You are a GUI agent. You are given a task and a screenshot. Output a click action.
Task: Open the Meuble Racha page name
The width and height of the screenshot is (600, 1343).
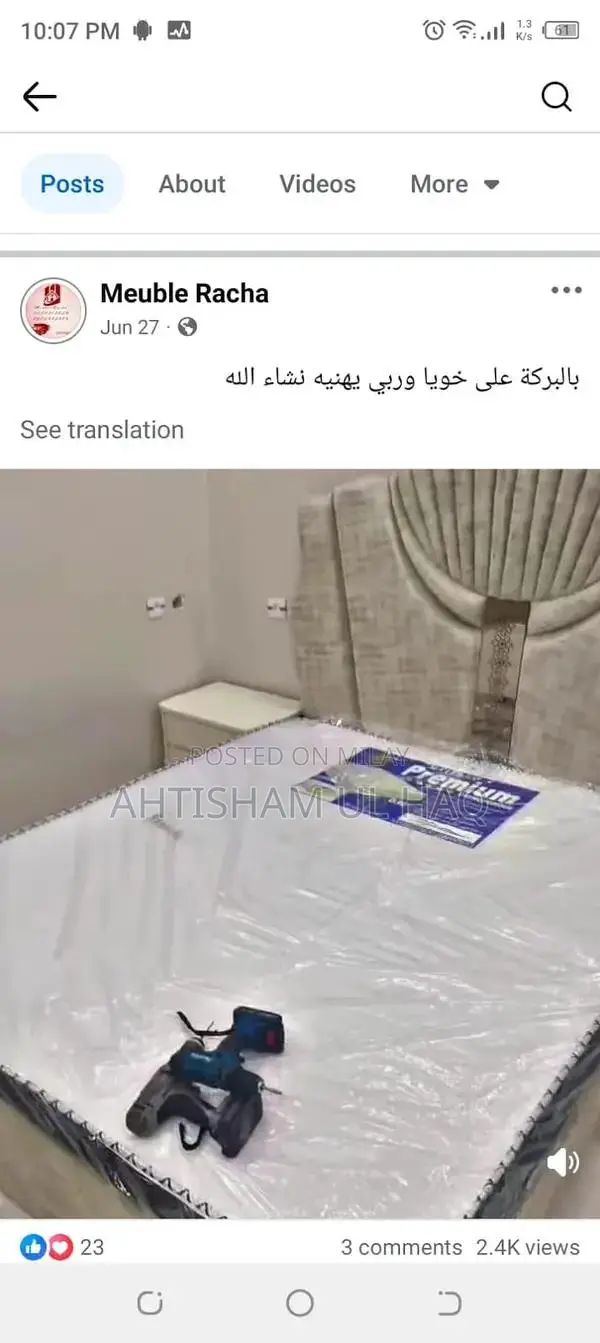pyautogui.click(x=184, y=293)
